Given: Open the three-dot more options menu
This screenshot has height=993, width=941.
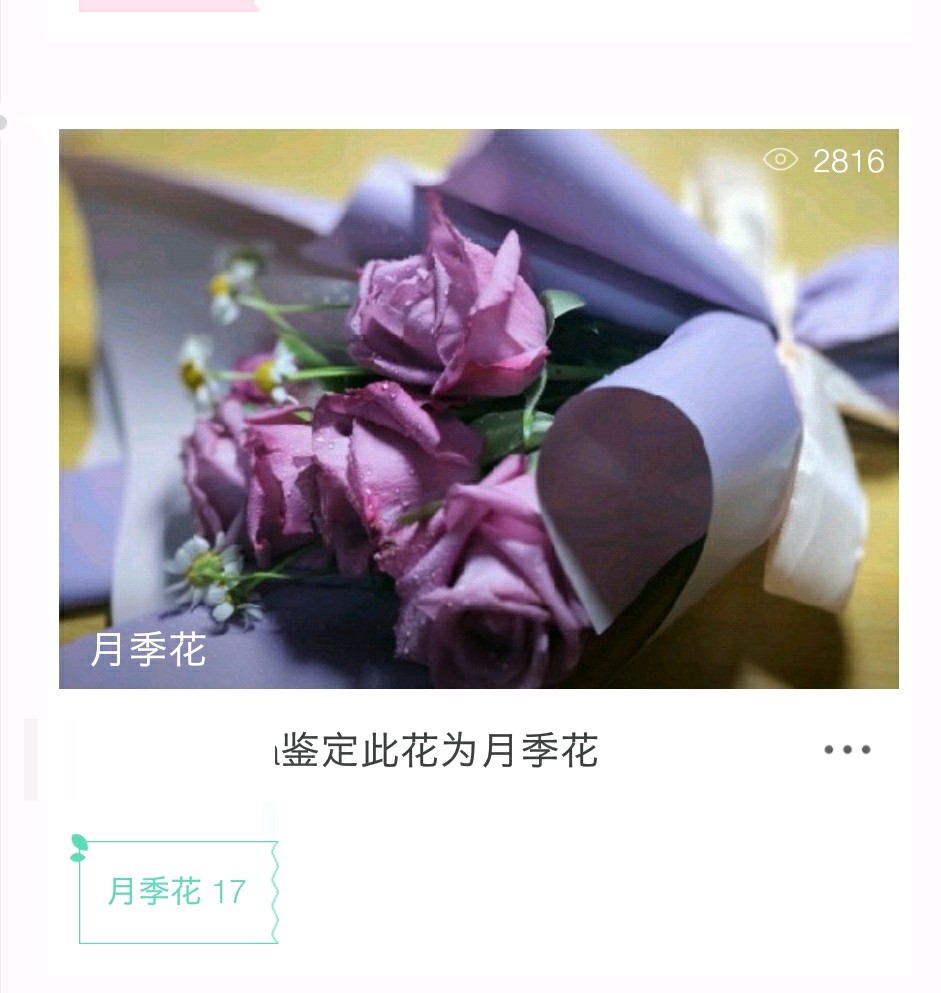Looking at the screenshot, I should [x=847, y=750].
